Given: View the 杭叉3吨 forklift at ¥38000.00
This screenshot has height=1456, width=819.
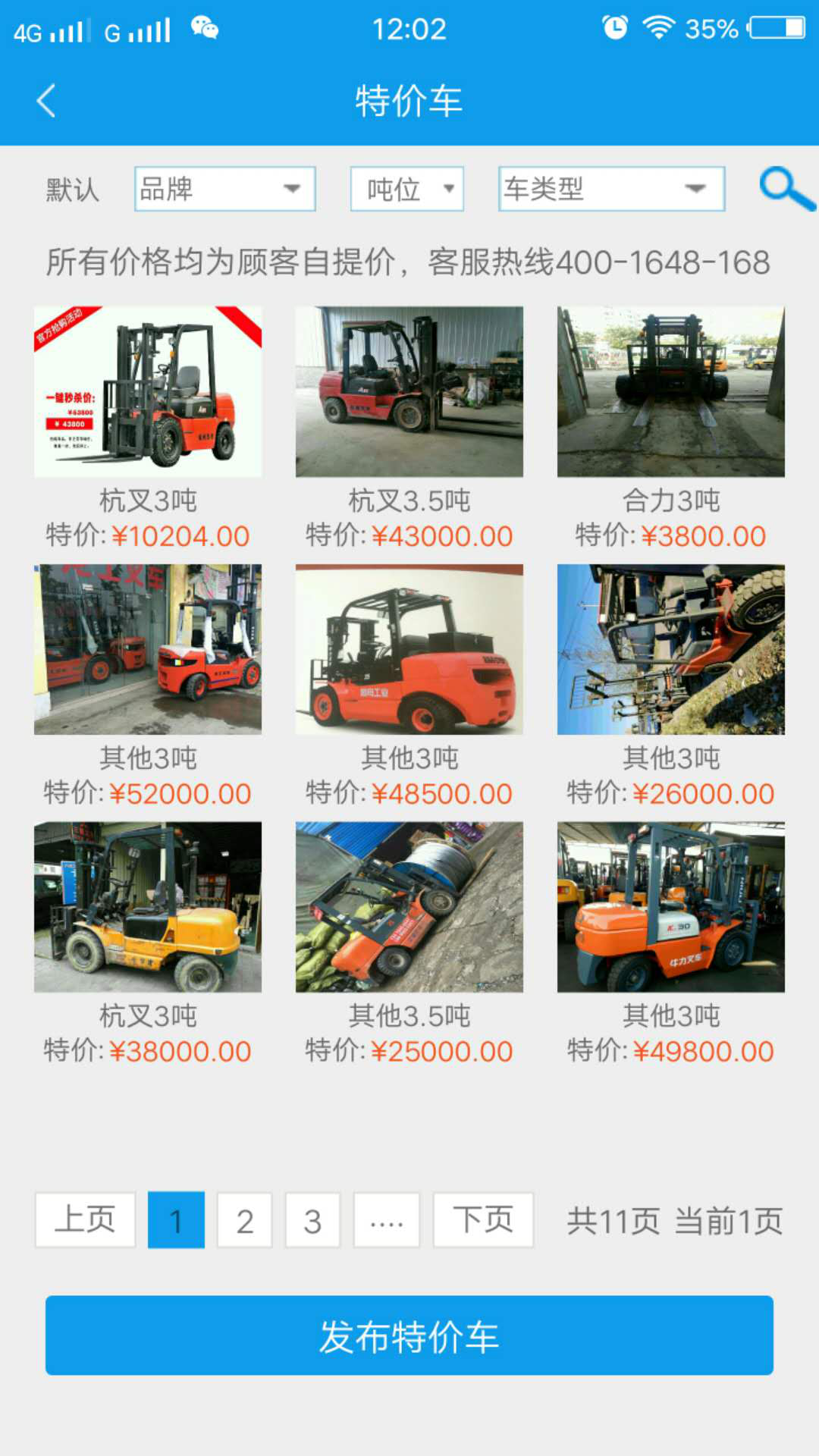Looking at the screenshot, I should pyautogui.click(x=148, y=908).
